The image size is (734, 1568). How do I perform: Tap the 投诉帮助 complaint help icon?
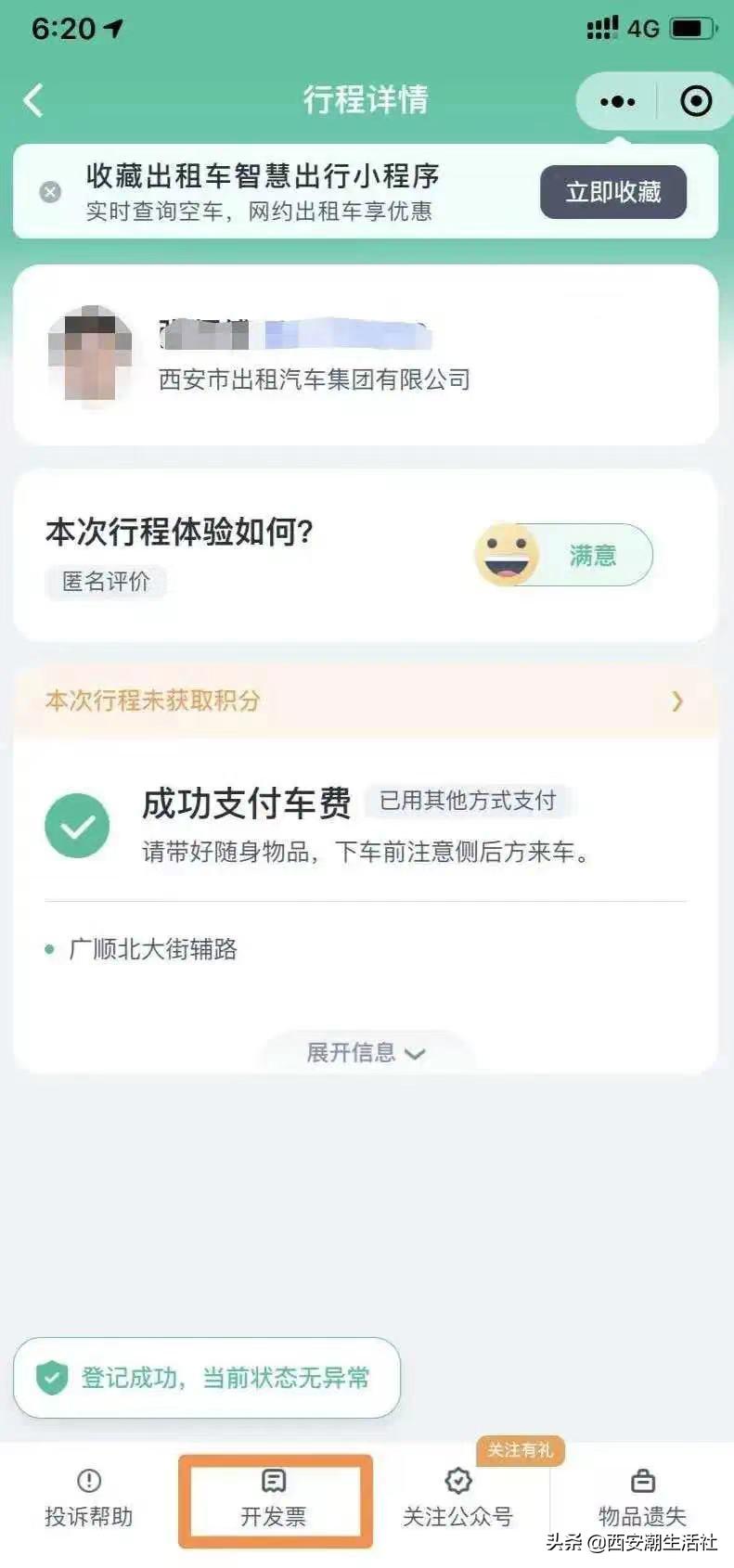88,1480
